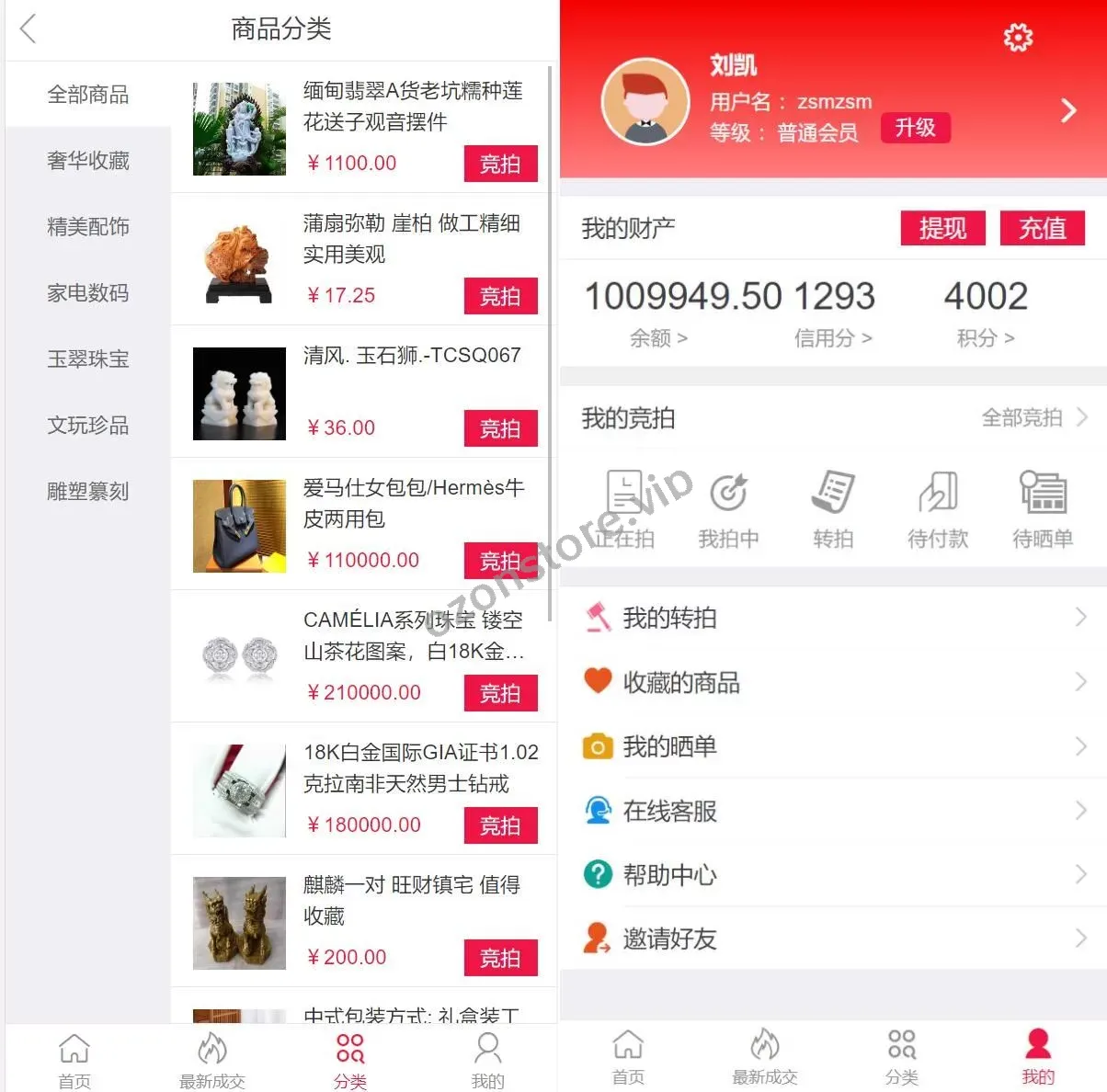Open 余额 balance details
The height and width of the screenshot is (1092, 1107).
coord(658,338)
